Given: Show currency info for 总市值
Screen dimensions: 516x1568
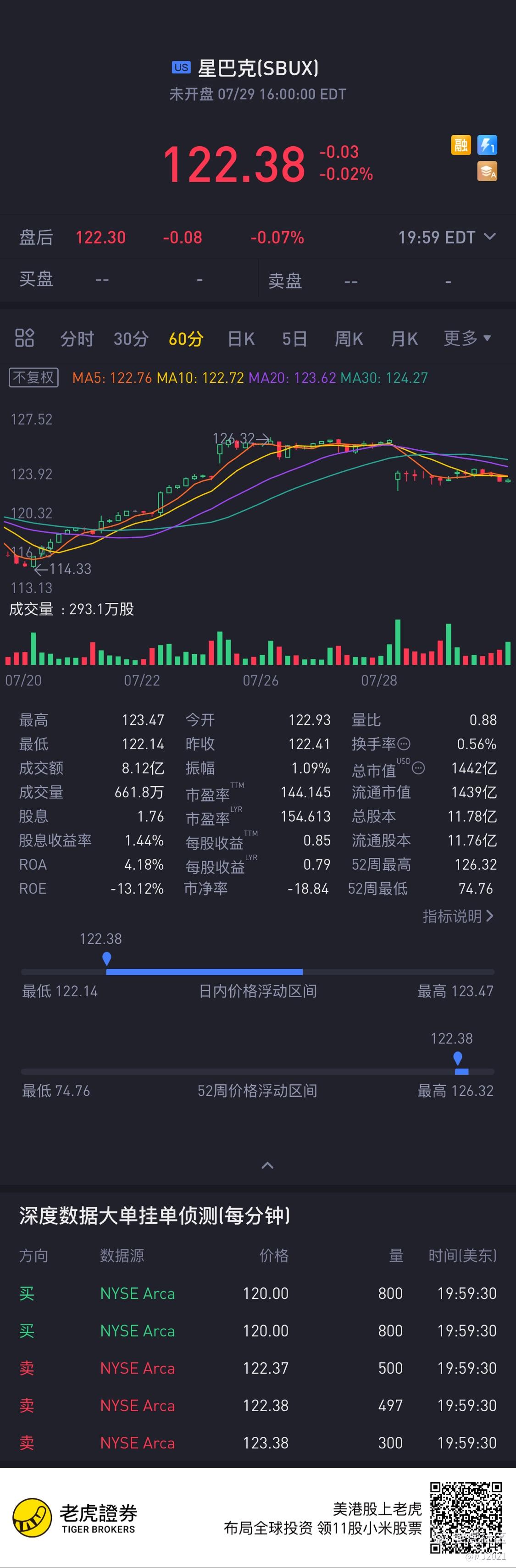Looking at the screenshot, I should click(x=418, y=768).
